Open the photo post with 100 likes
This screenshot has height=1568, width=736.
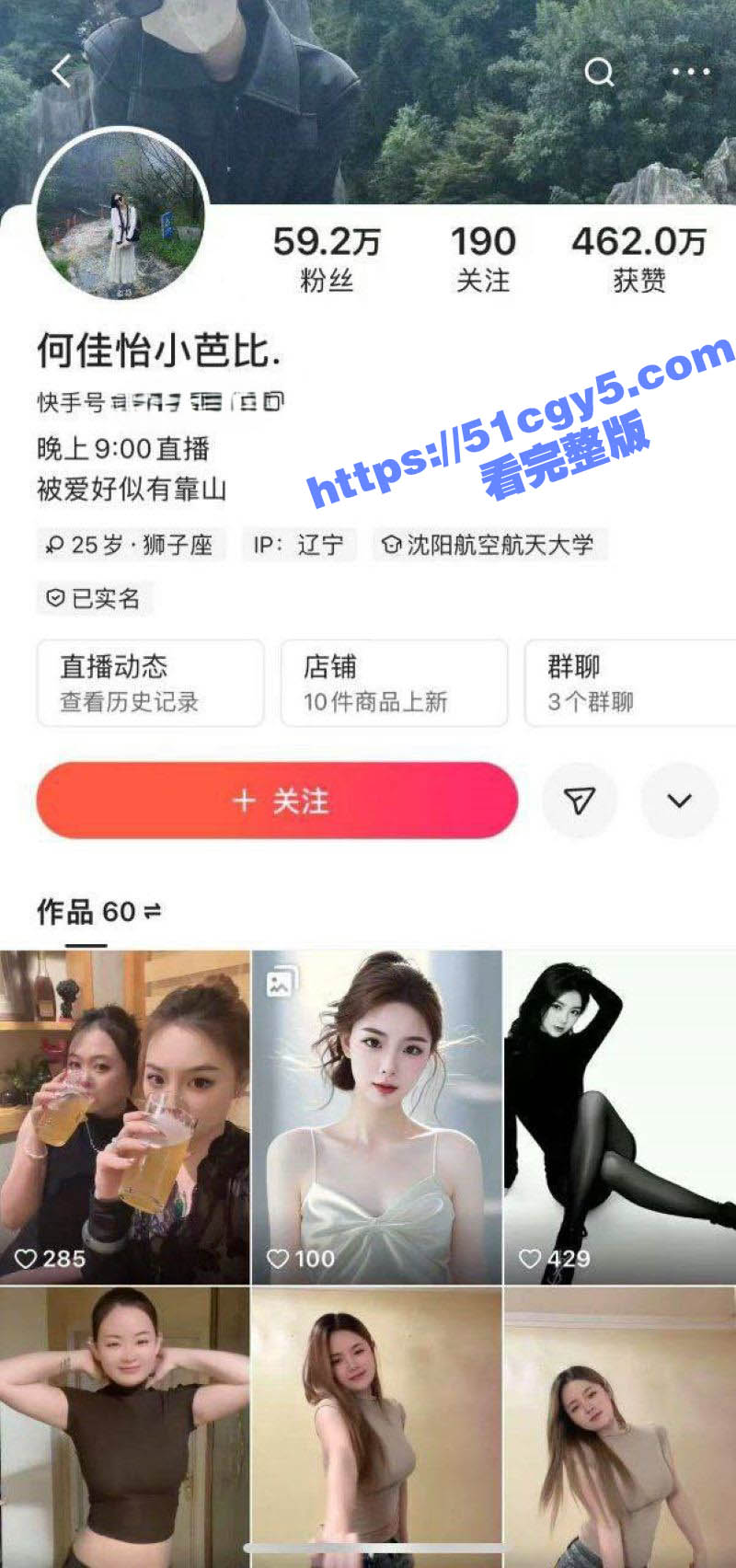(376, 1116)
